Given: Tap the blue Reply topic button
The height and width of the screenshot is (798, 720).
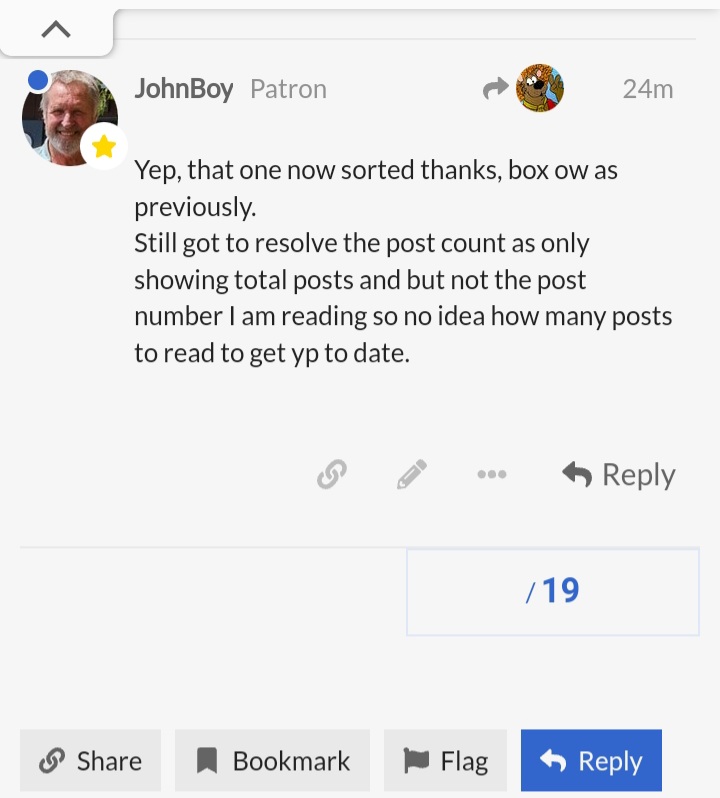Looking at the screenshot, I should coord(591,761).
